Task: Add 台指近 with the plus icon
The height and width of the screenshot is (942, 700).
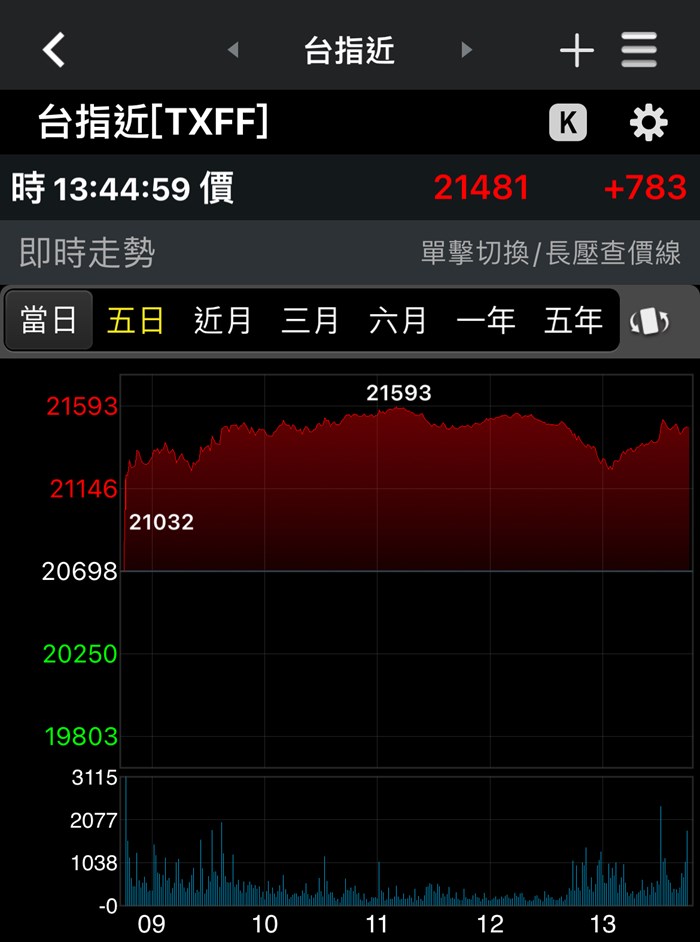Action: click(x=576, y=50)
